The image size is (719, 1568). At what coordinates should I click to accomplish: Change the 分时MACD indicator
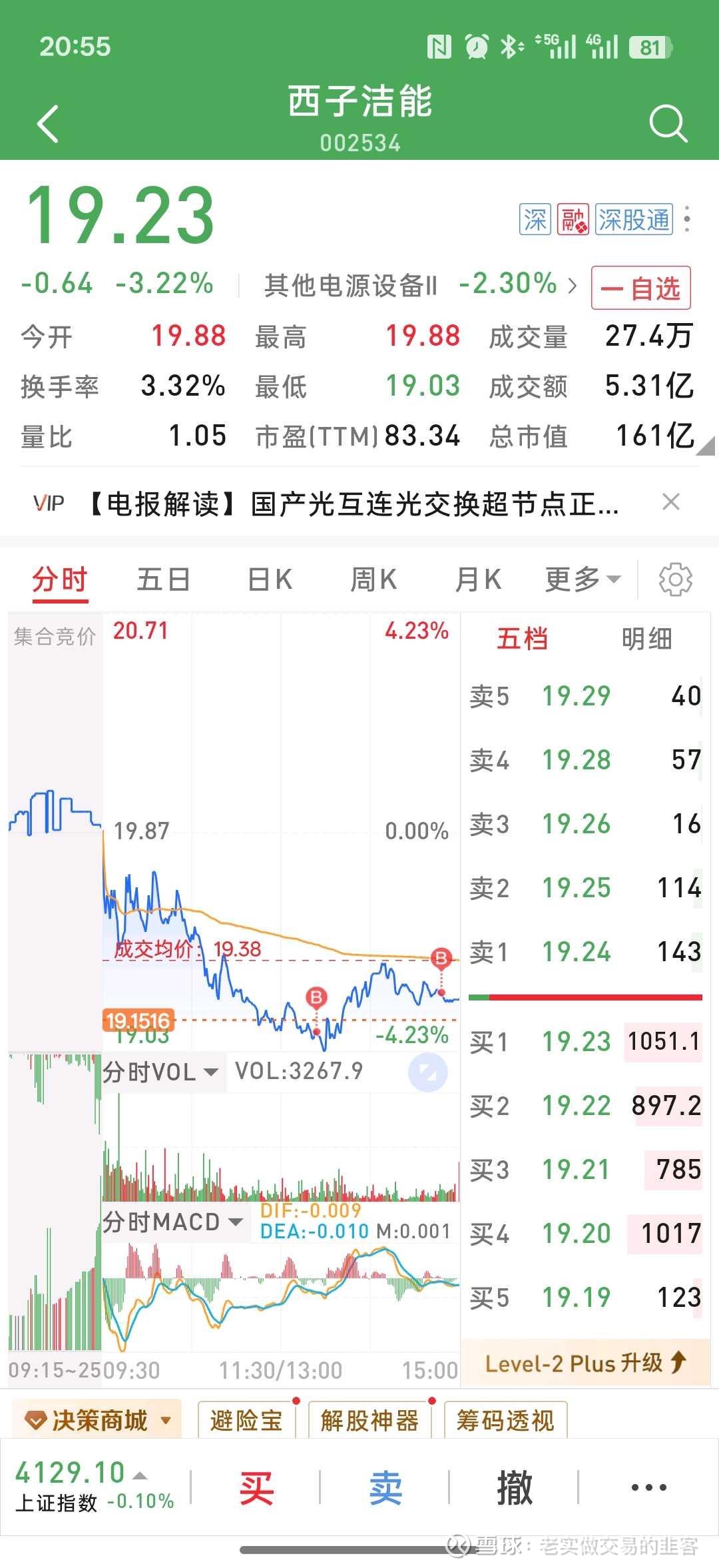pos(172,1222)
